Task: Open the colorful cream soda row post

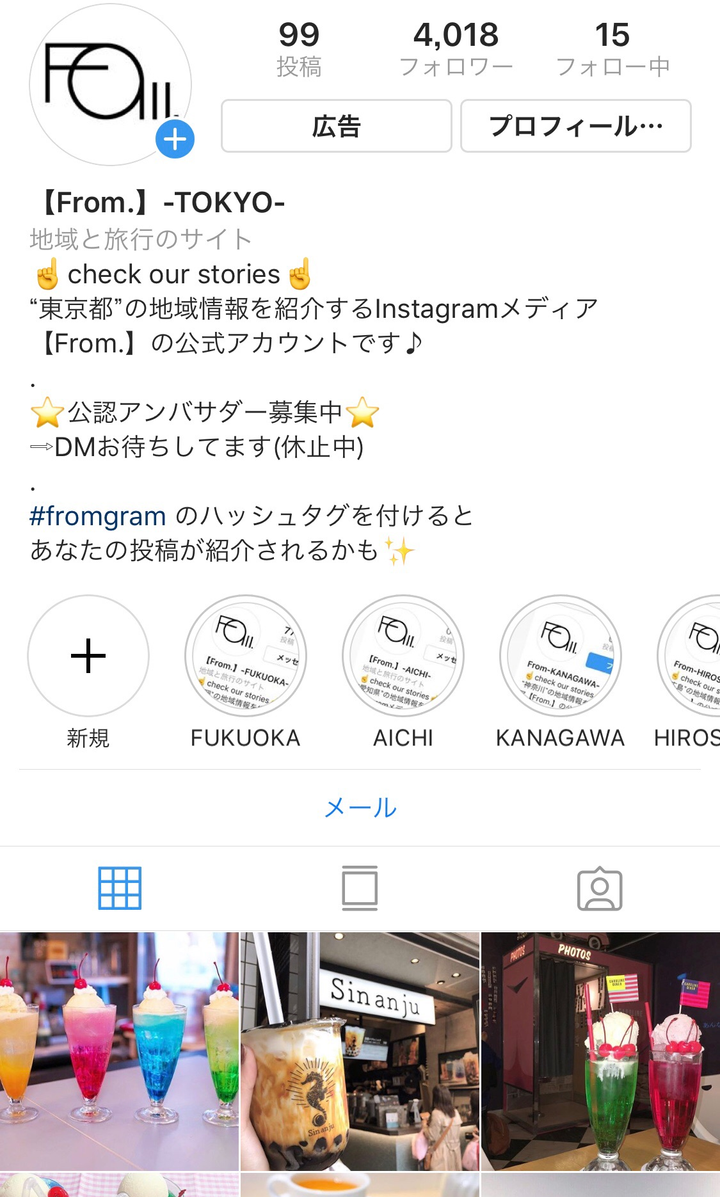Action: pos(119,1050)
